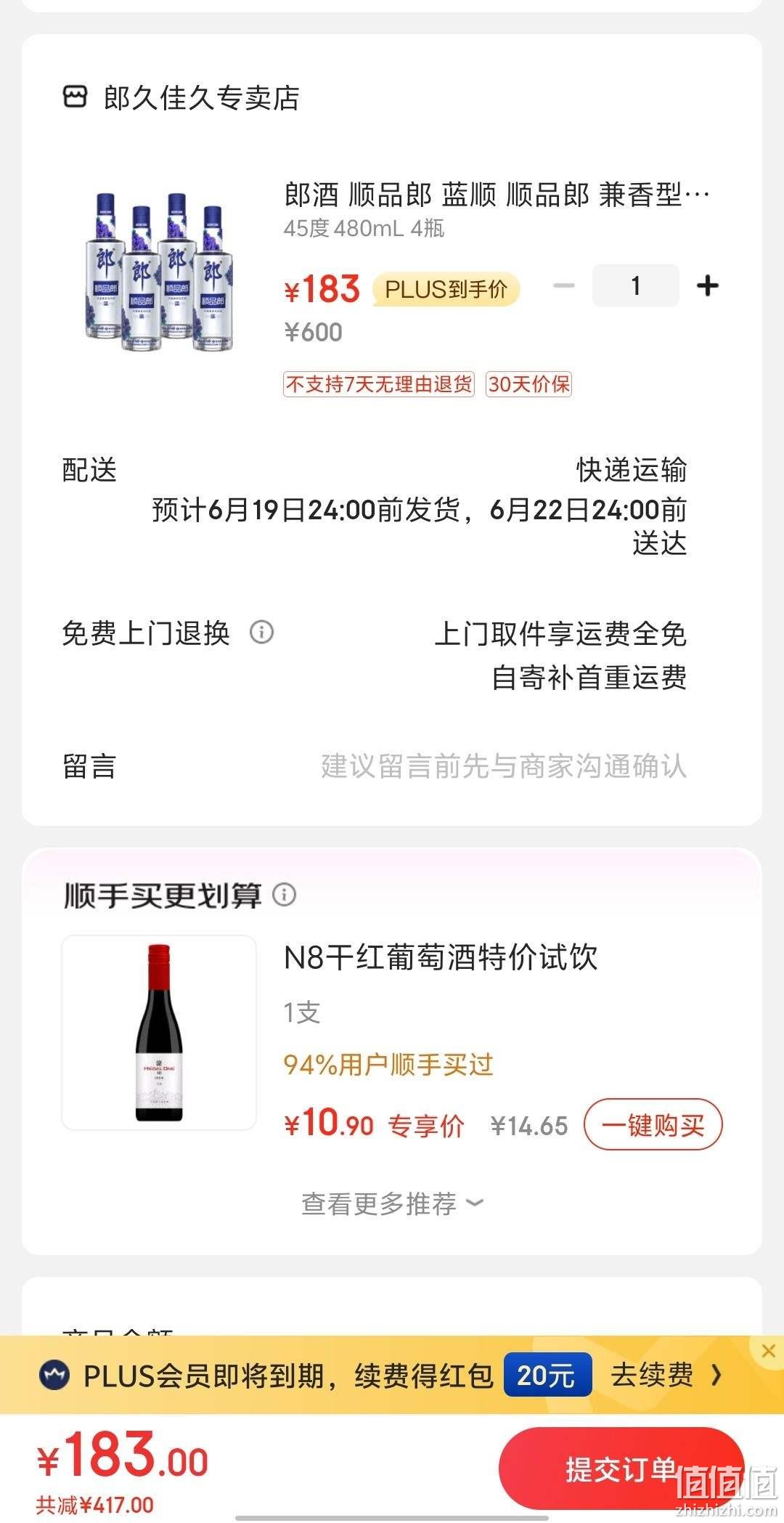Open the 郎久佳久专卖店 store page
This screenshot has width=784, height=1523.
click(x=181, y=97)
